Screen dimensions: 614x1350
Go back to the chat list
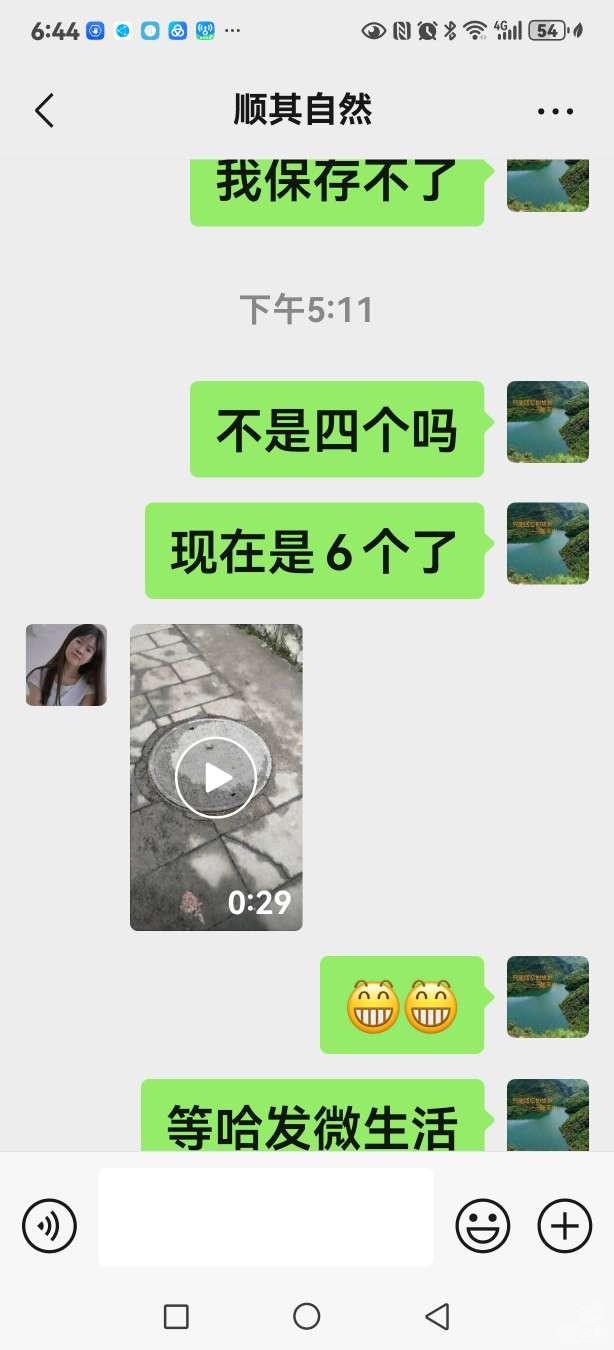point(44,111)
